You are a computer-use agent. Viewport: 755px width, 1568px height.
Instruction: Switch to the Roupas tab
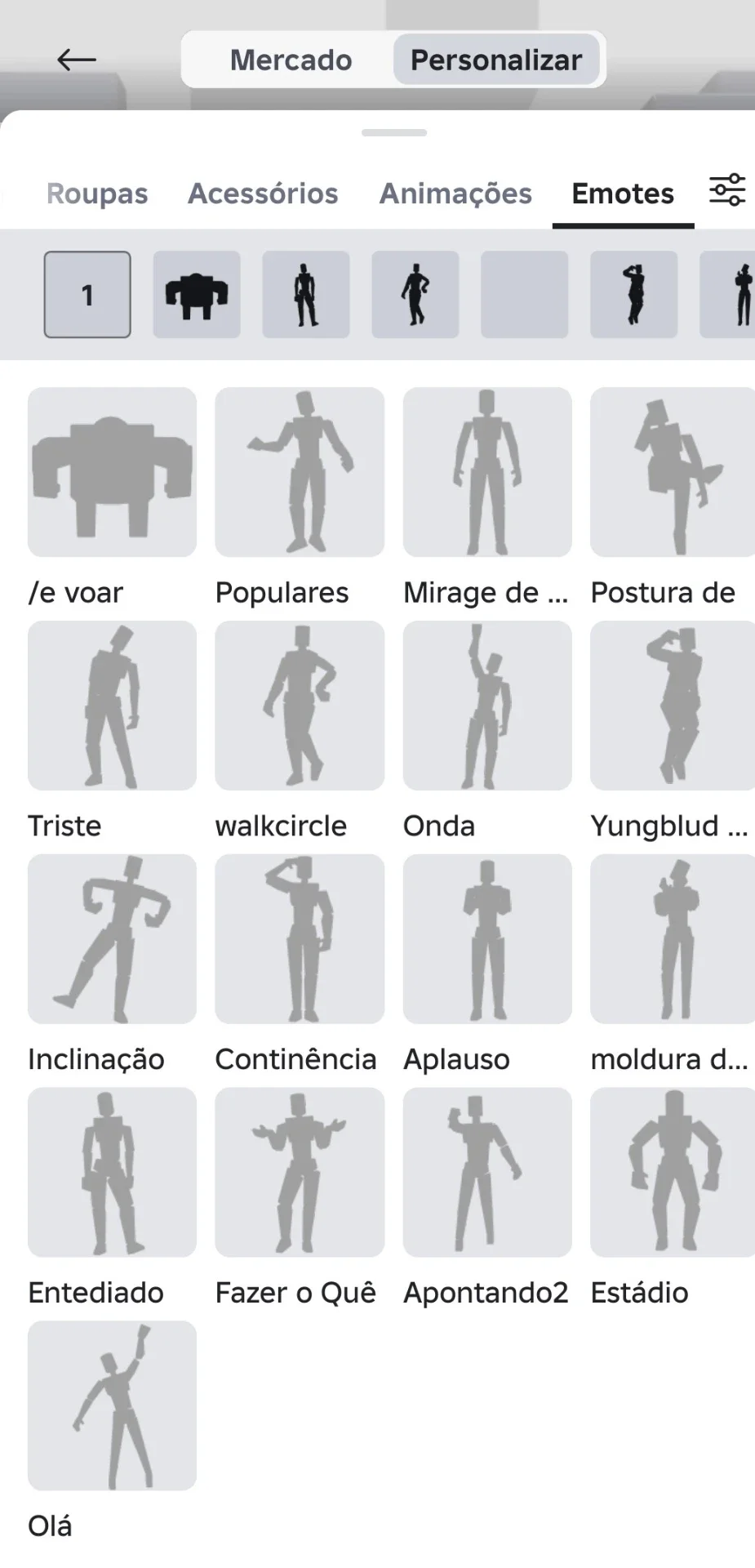coord(97,194)
